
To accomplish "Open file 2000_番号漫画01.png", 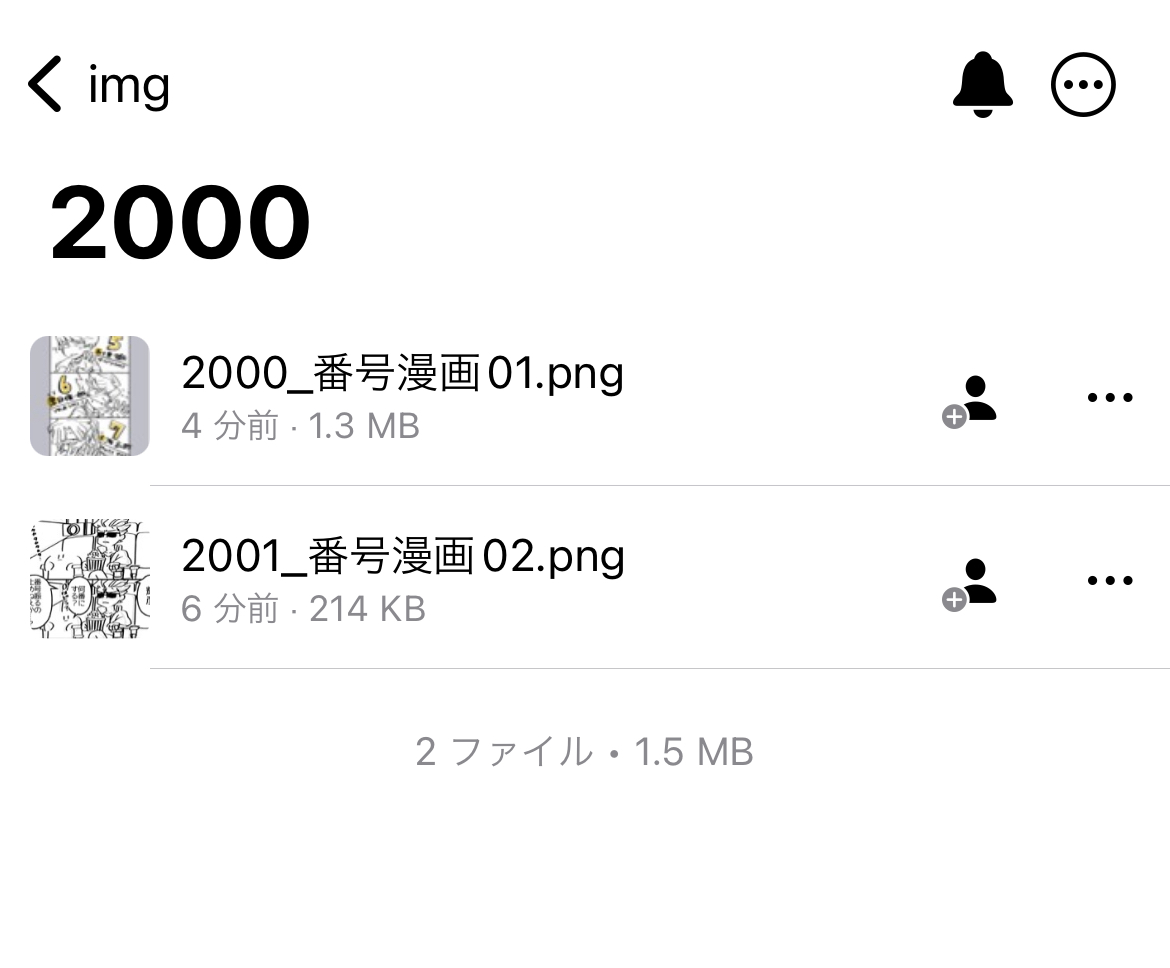I will [403, 375].
